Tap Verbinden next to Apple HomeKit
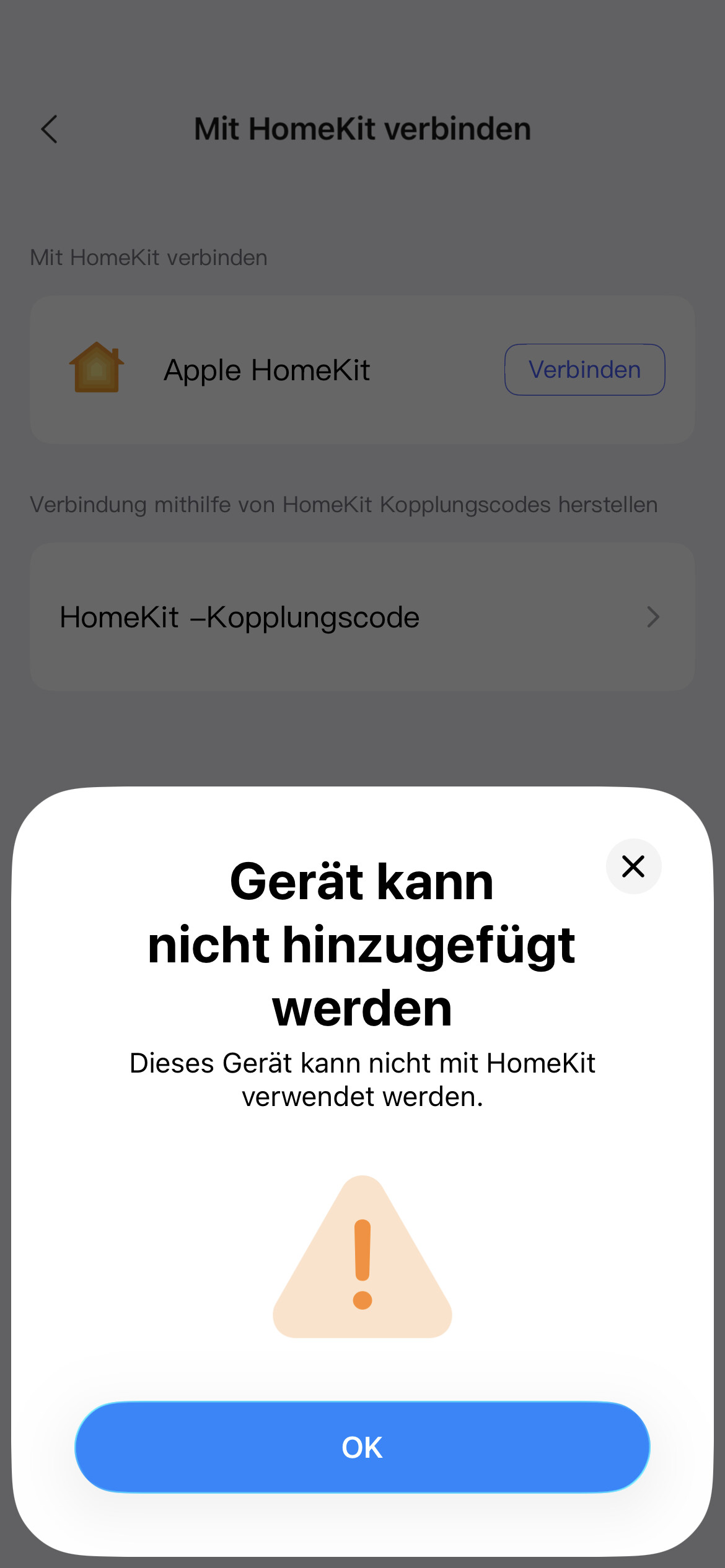Screen dimensions: 725x1568 (x=584, y=370)
